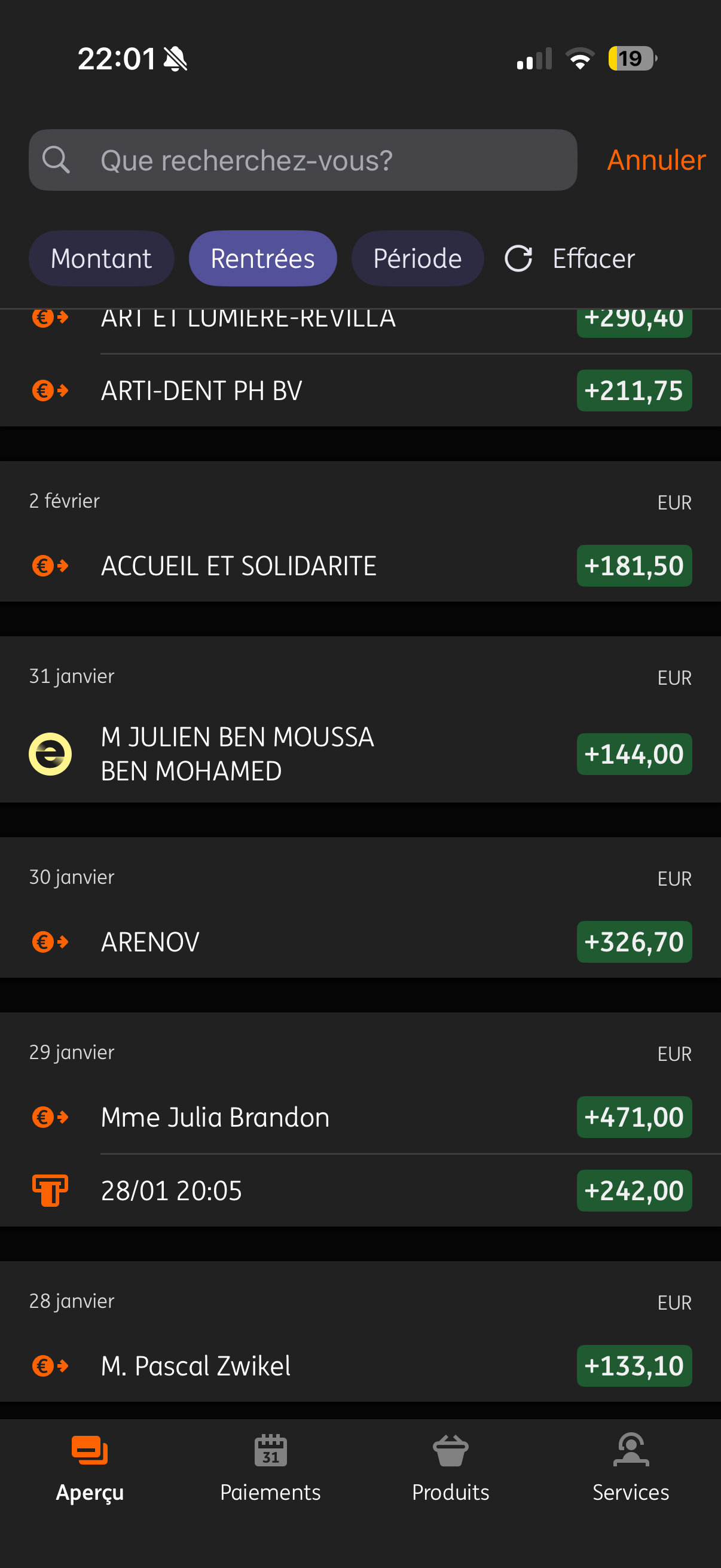Click the muted notifications bell in the status bar

pyautogui.click(x=175, y=59)
